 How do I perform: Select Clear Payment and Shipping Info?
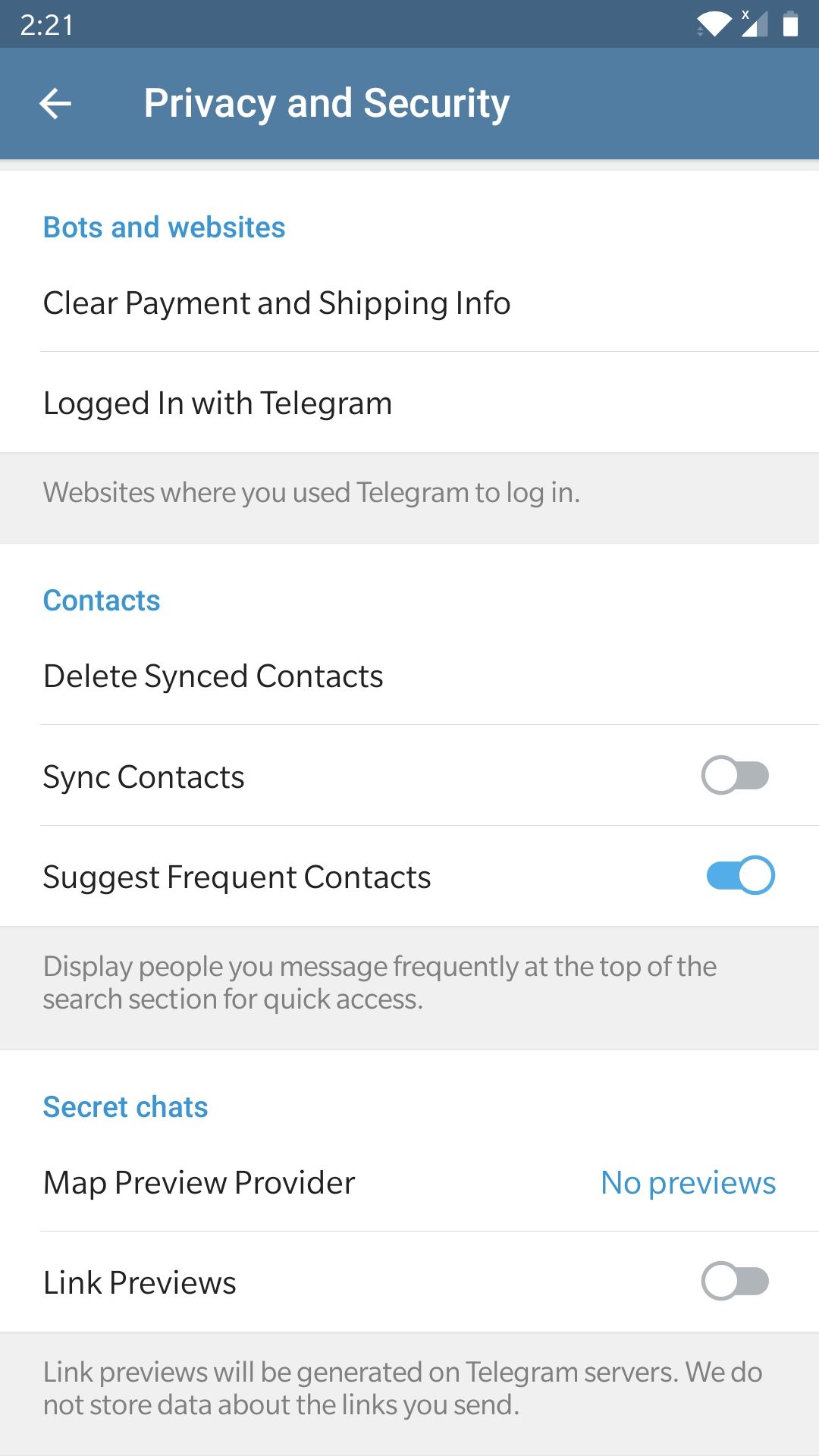[276, 302]
